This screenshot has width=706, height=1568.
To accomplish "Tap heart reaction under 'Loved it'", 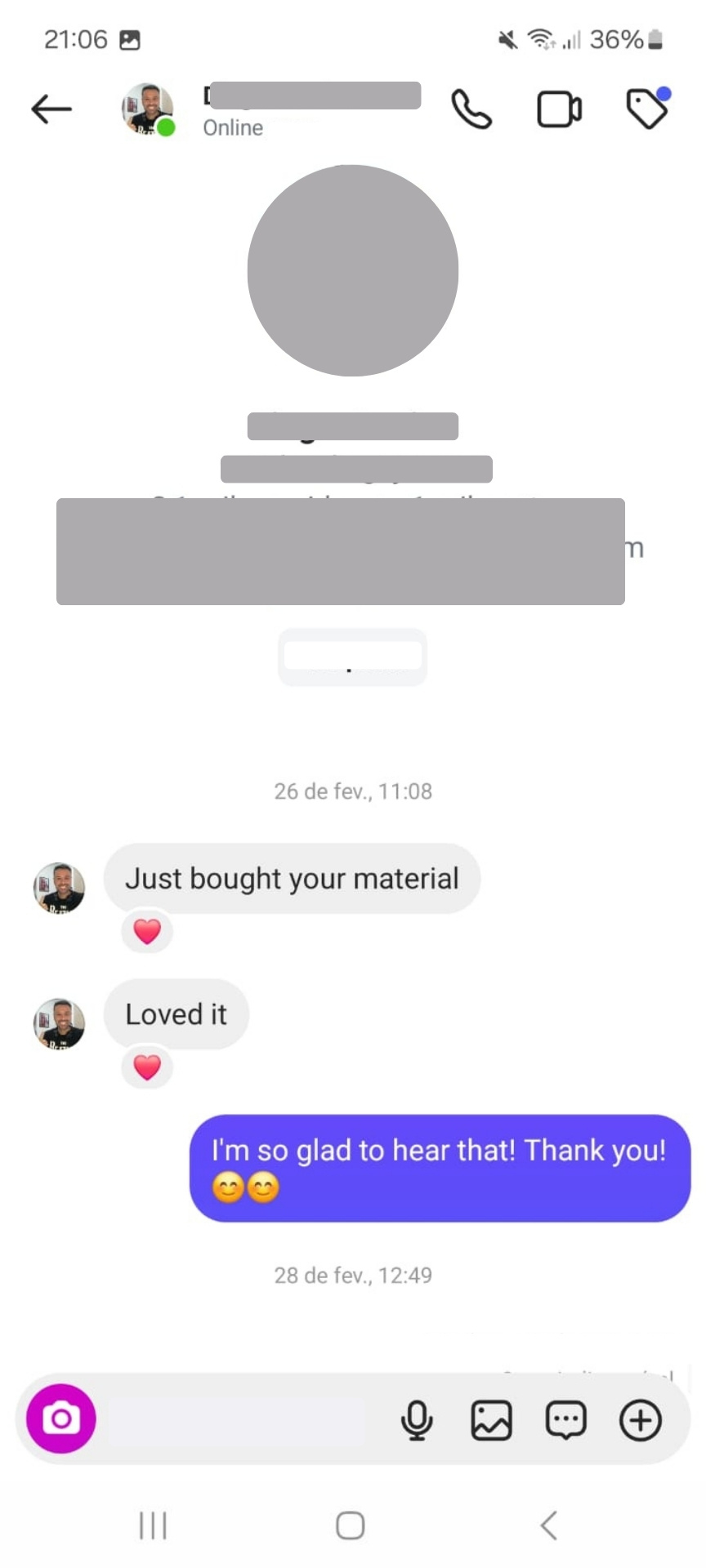I will (x=147, y=1067).
